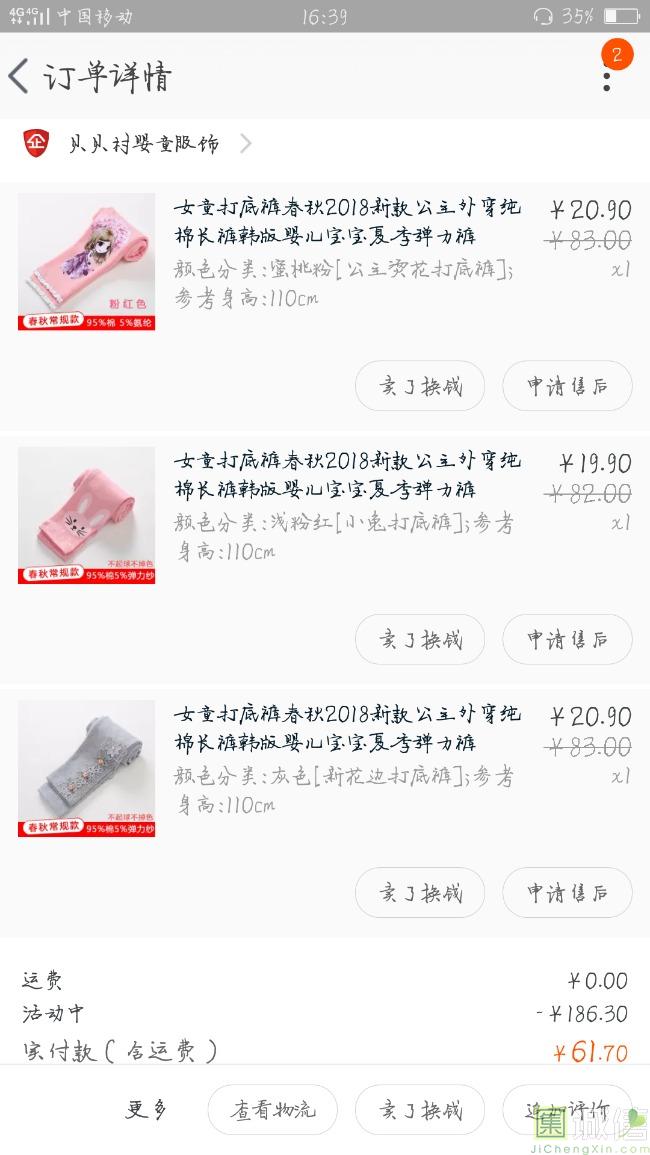Open 更多 order options
This screenshot has height=1155, width=650.
(146, 1109)
